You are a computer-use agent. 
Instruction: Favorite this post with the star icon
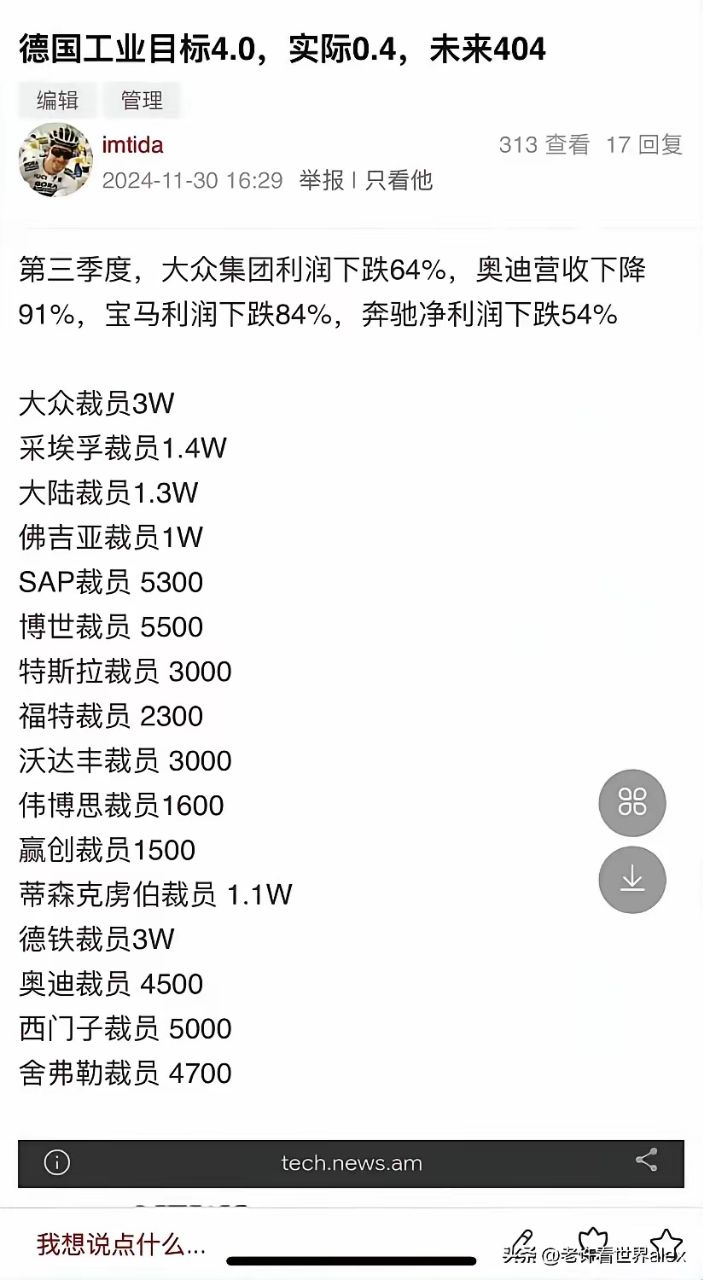[664, 1243]
